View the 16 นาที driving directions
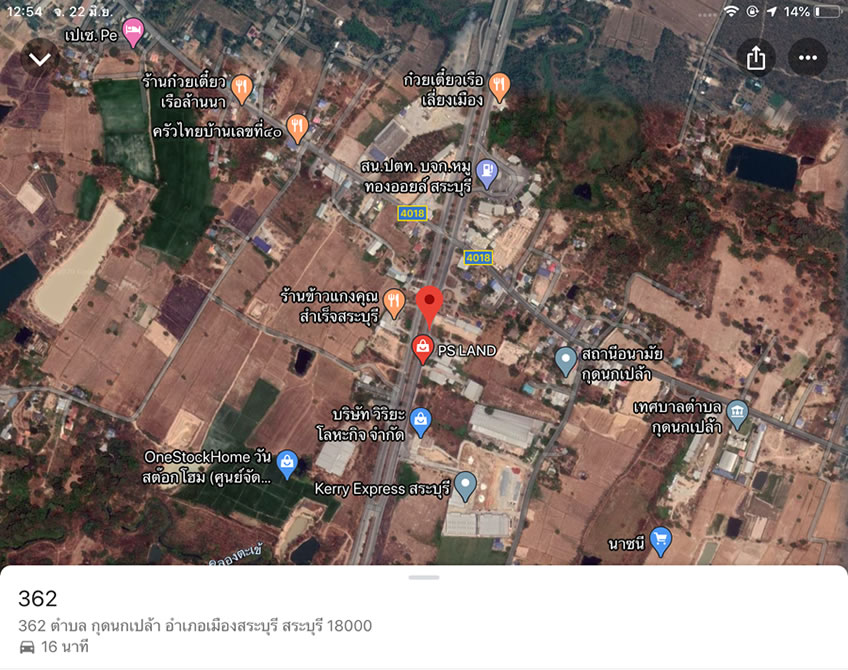The width and height of the screenshot is (848, 670). click(x=53, y=647)
